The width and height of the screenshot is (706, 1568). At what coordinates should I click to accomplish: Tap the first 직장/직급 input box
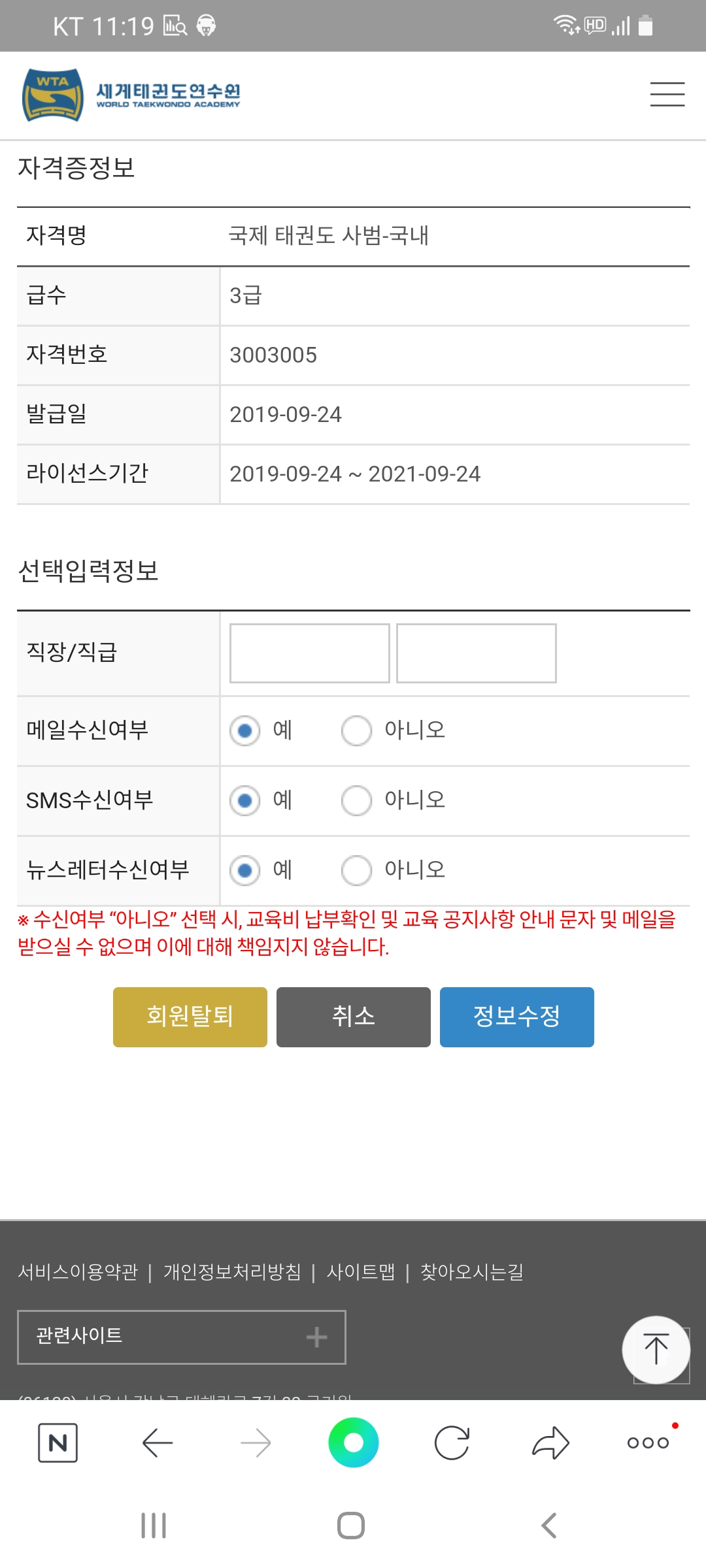click(310, 653)
